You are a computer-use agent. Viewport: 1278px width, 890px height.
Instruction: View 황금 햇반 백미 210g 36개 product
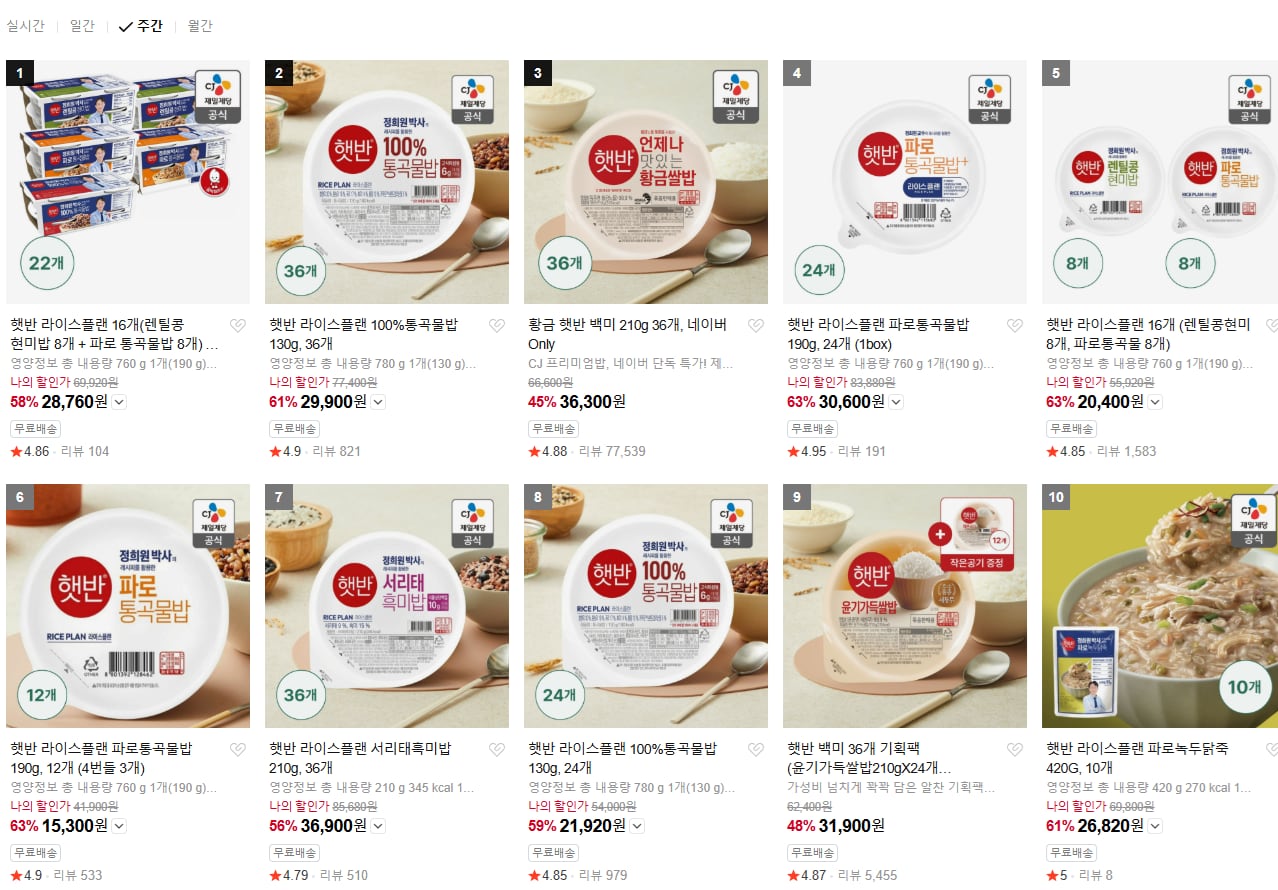646,182
